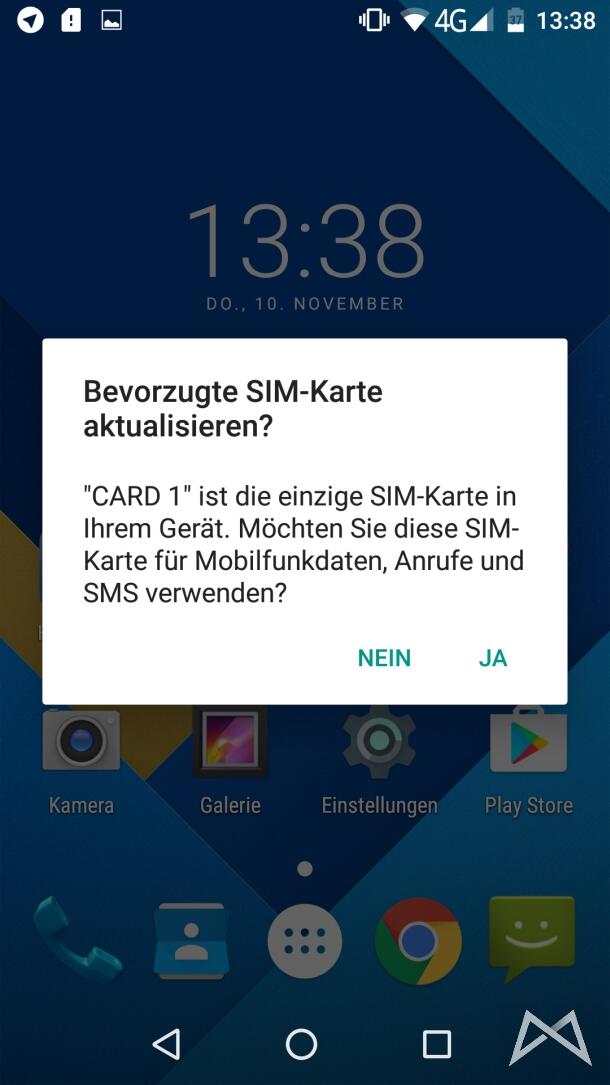This screenshot has height=1085, width=610.
Task: Launch the Chrome browser
Action: pos(418,942)
